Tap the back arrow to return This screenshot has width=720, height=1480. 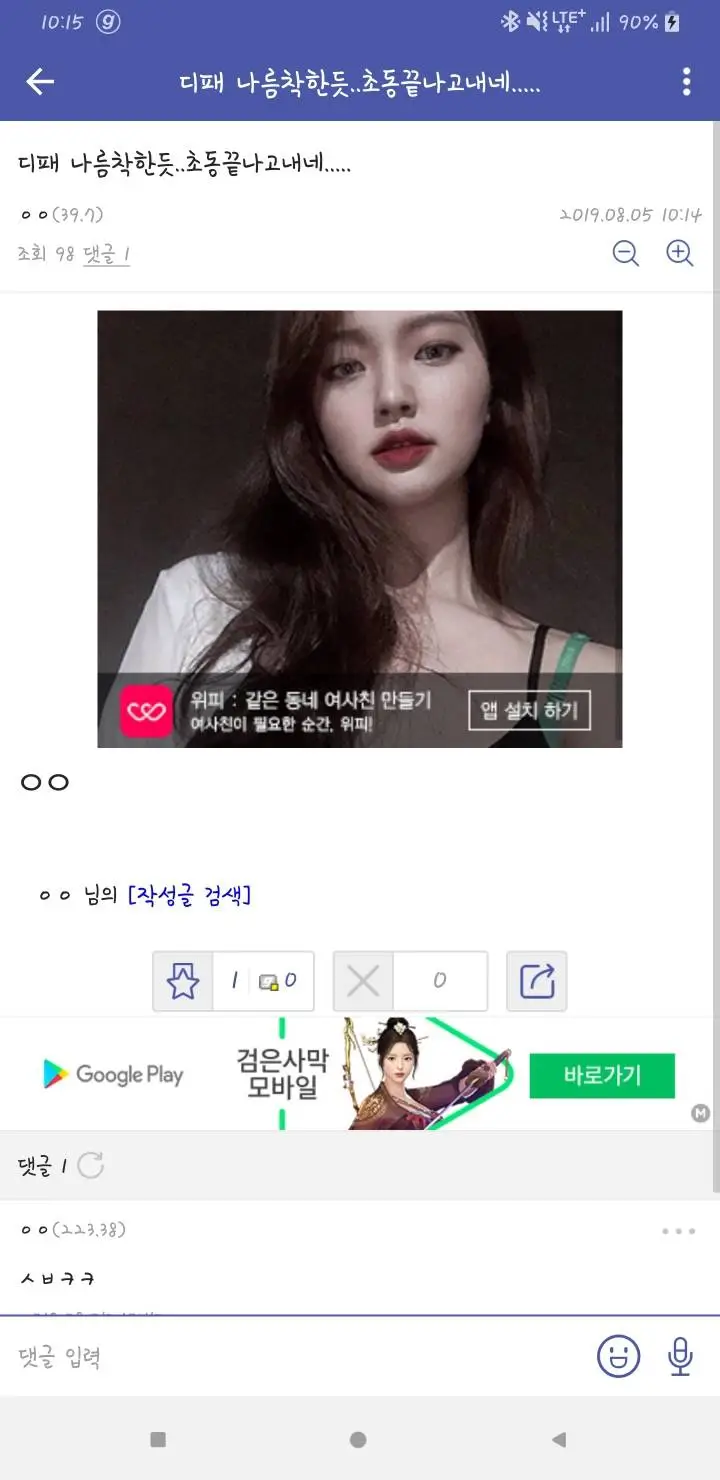[x=39, y=82]
